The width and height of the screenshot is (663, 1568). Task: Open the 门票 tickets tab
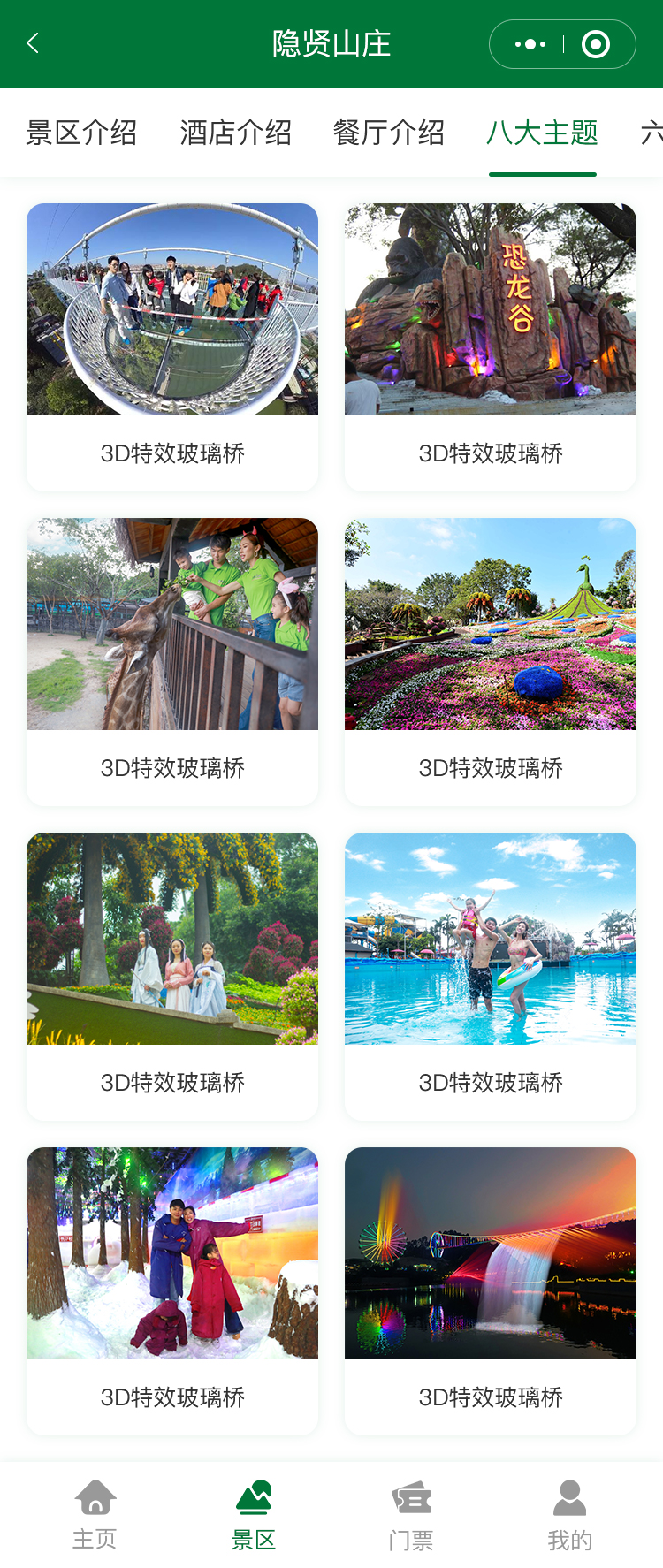click(411, 1514)
